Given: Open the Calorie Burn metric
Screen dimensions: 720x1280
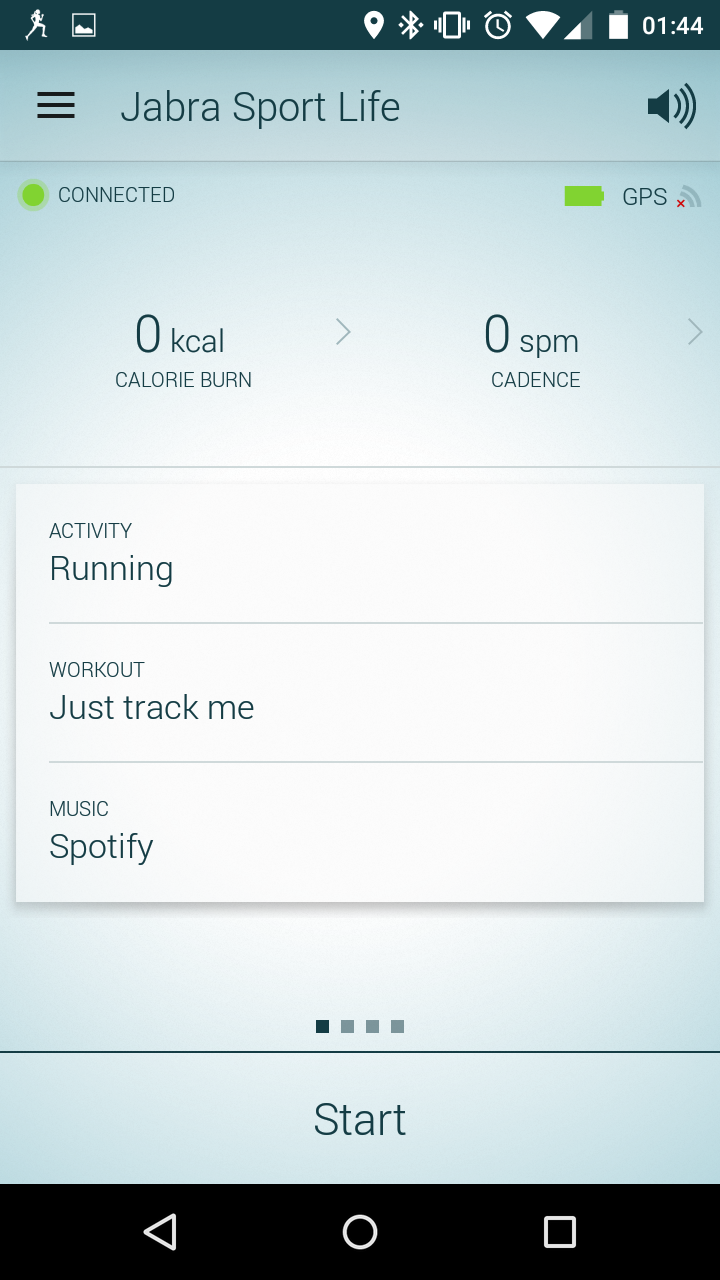Looking at the screenshot, I should pos(184,350).
